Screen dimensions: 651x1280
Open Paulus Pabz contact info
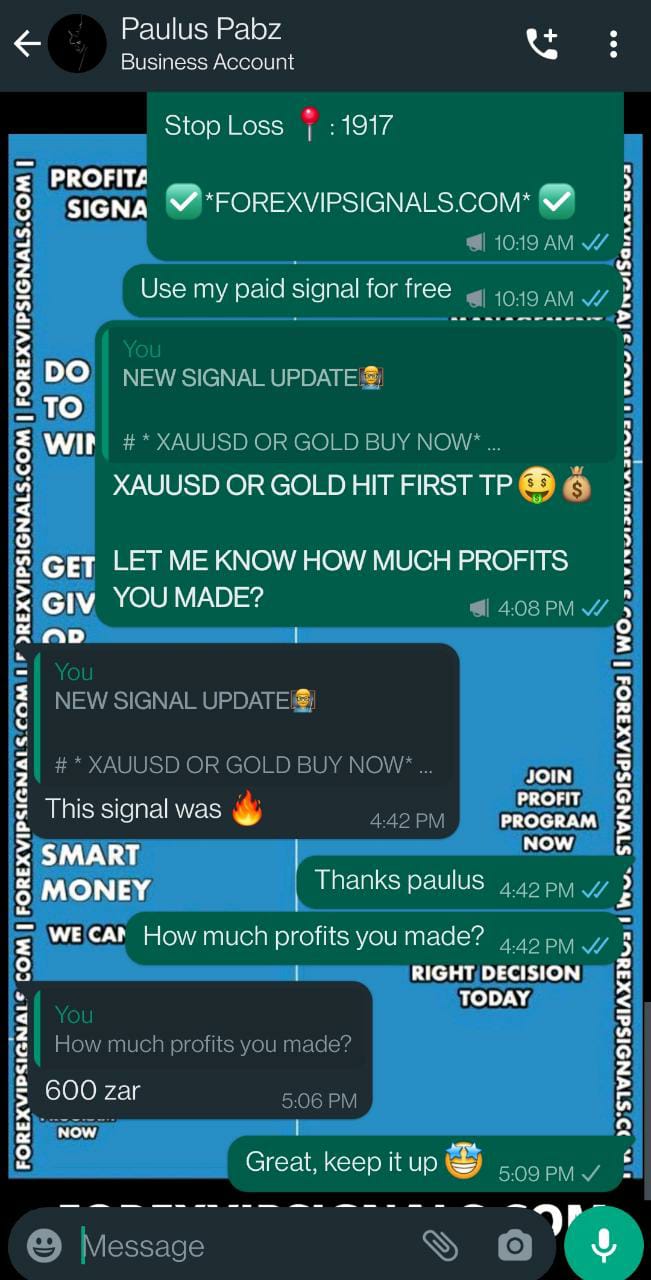[x=207, y=44]
